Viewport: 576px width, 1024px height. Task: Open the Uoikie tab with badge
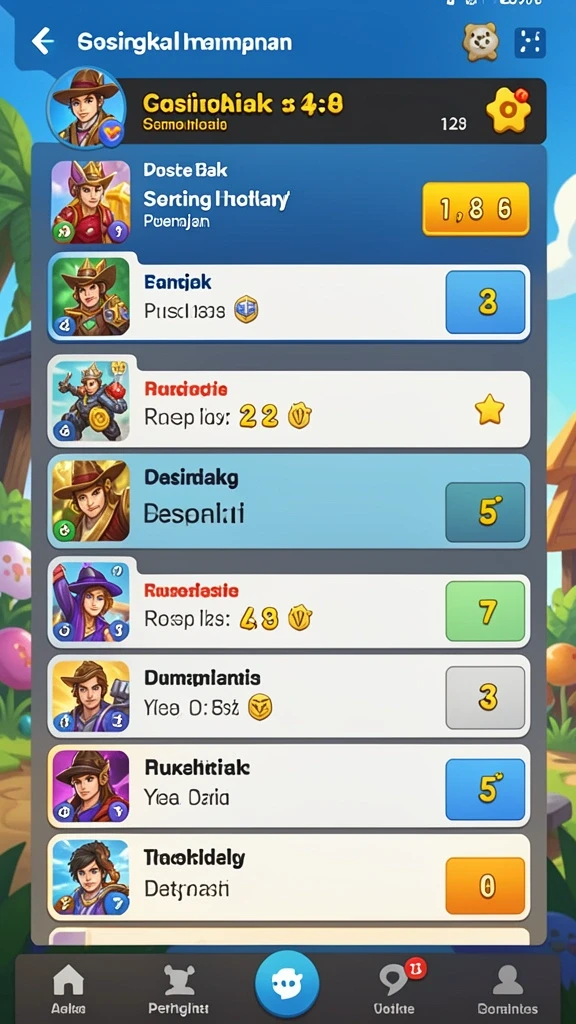396,987
